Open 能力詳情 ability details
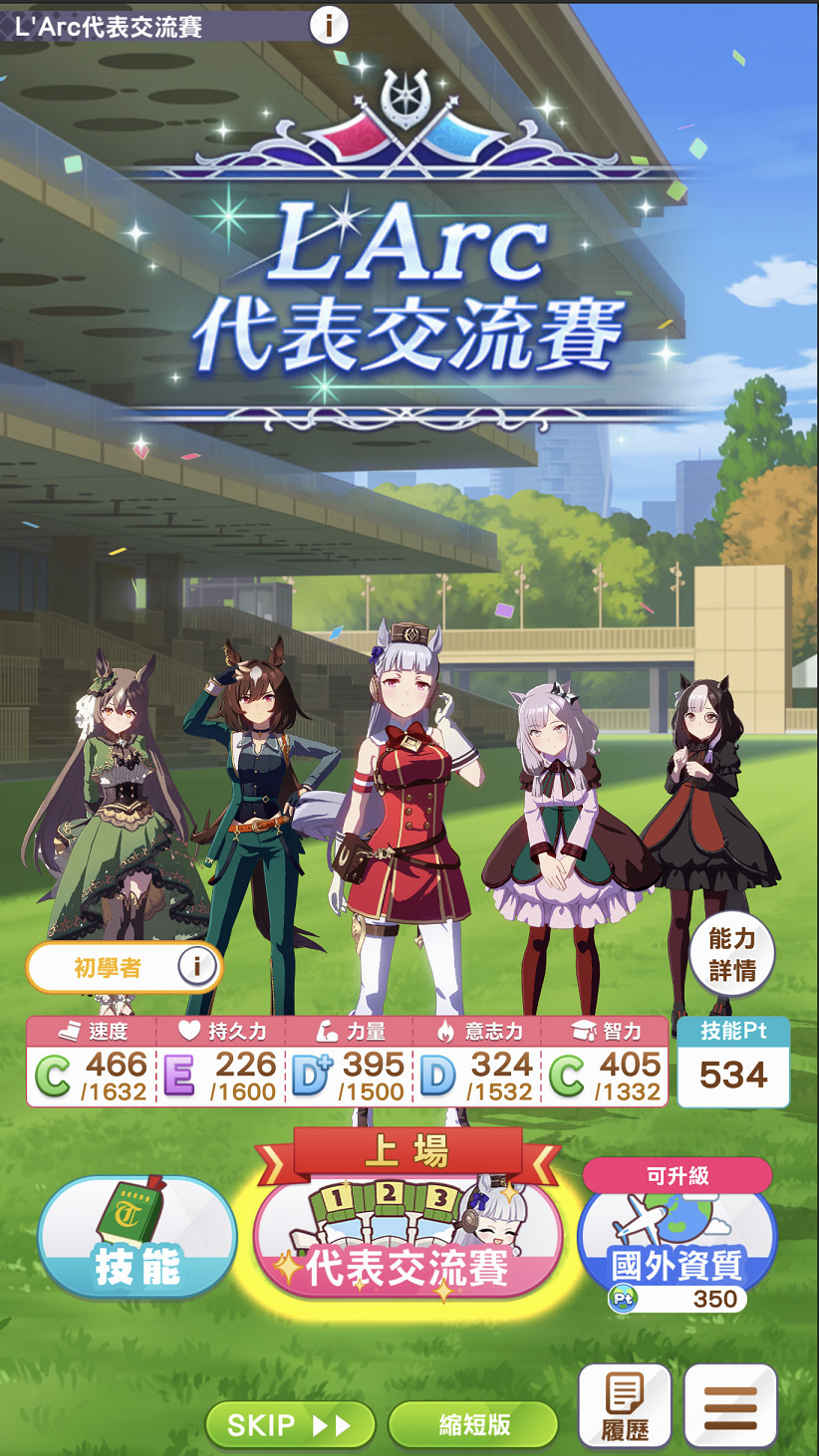Image resolution: width=819 pixels, height=1456 pixels. (732, 954)
